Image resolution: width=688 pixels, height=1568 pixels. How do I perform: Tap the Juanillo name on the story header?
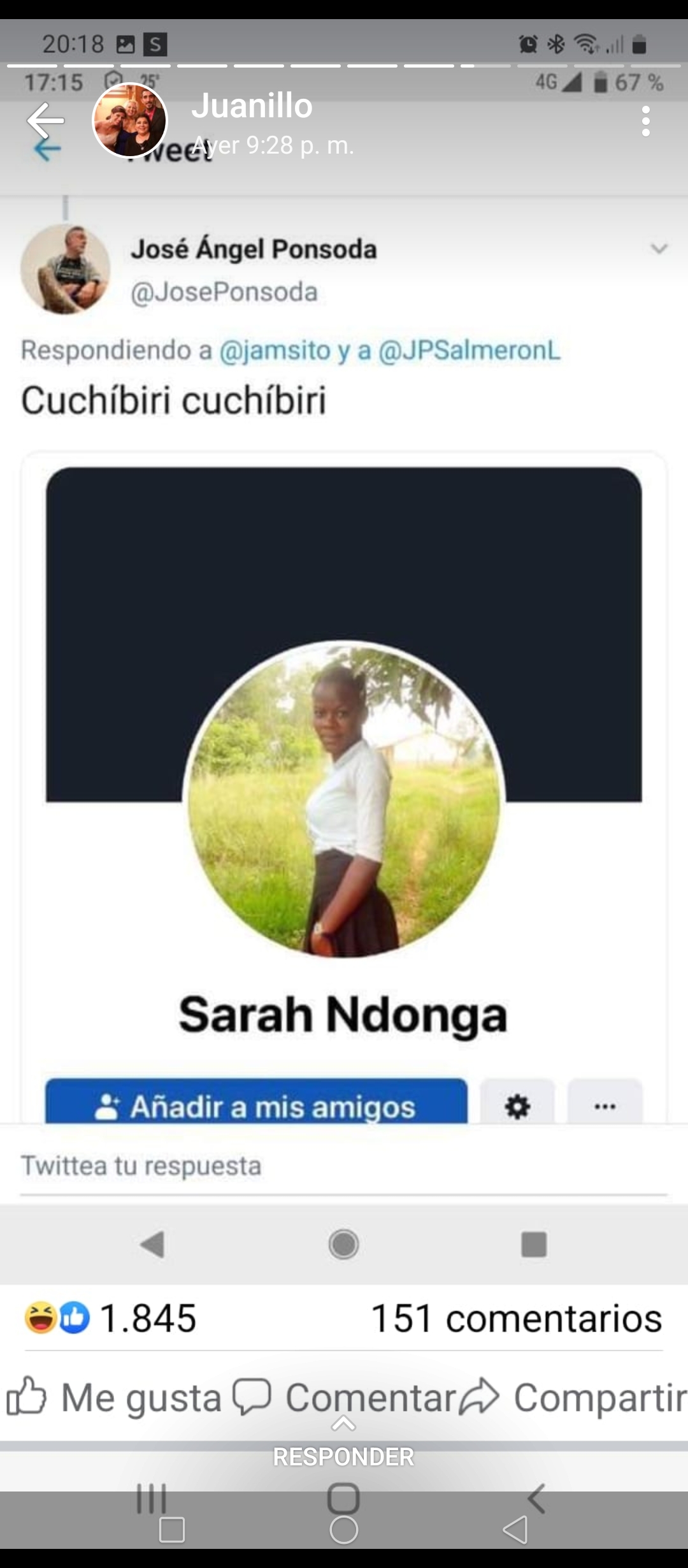(252, 106)
